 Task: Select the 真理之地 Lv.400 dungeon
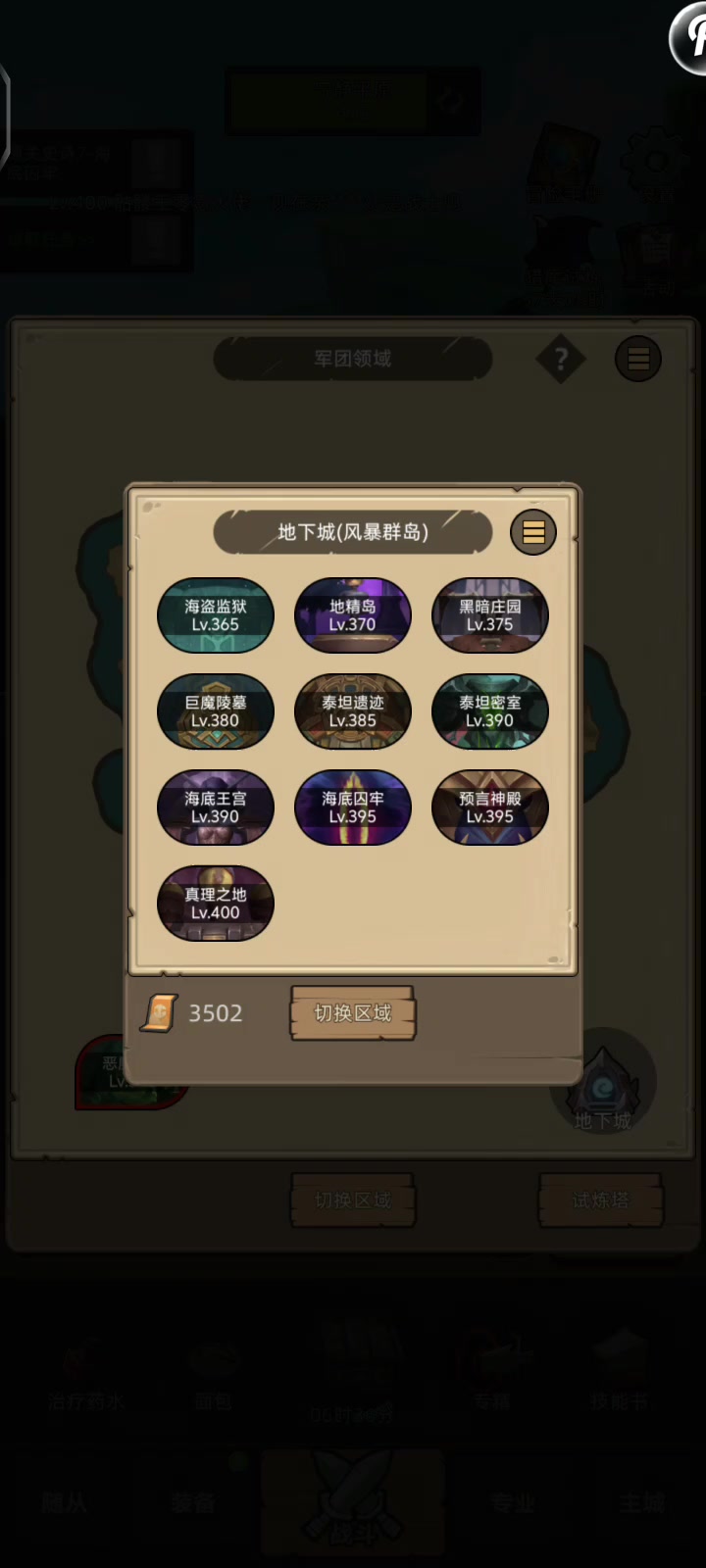216,904
